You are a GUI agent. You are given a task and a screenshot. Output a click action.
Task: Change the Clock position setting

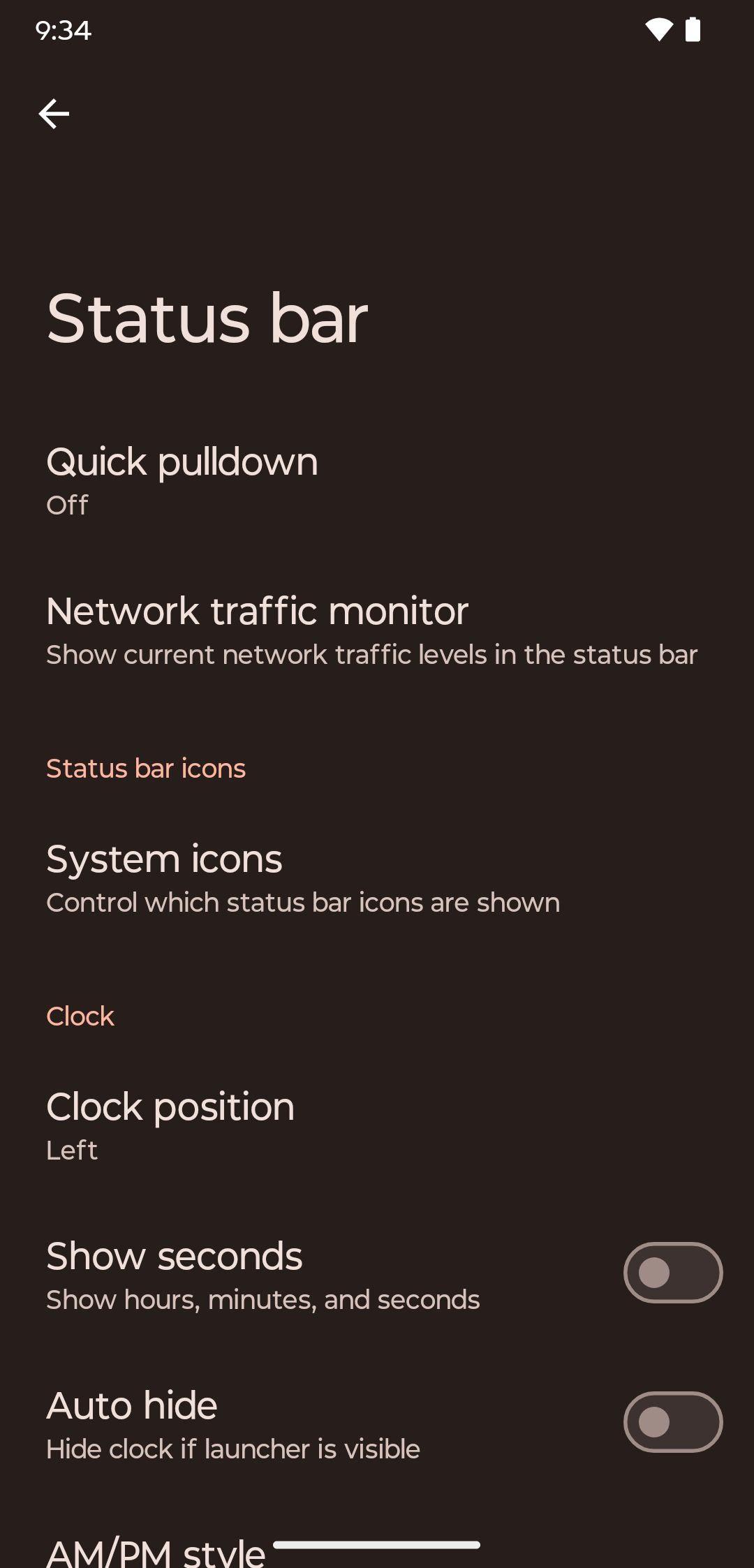(377, 1126)
